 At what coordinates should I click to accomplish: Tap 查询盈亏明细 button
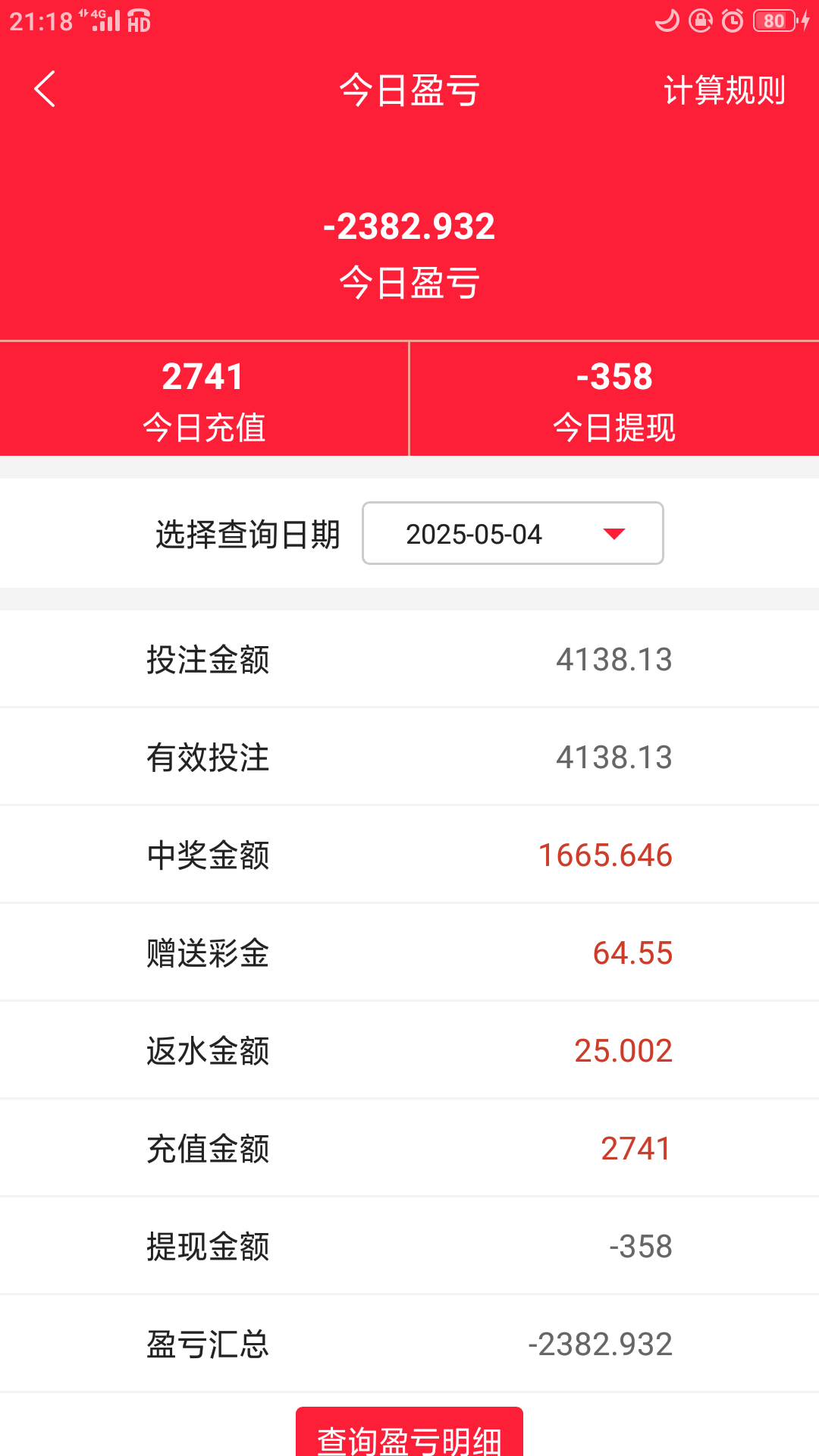pos(409,1432)
